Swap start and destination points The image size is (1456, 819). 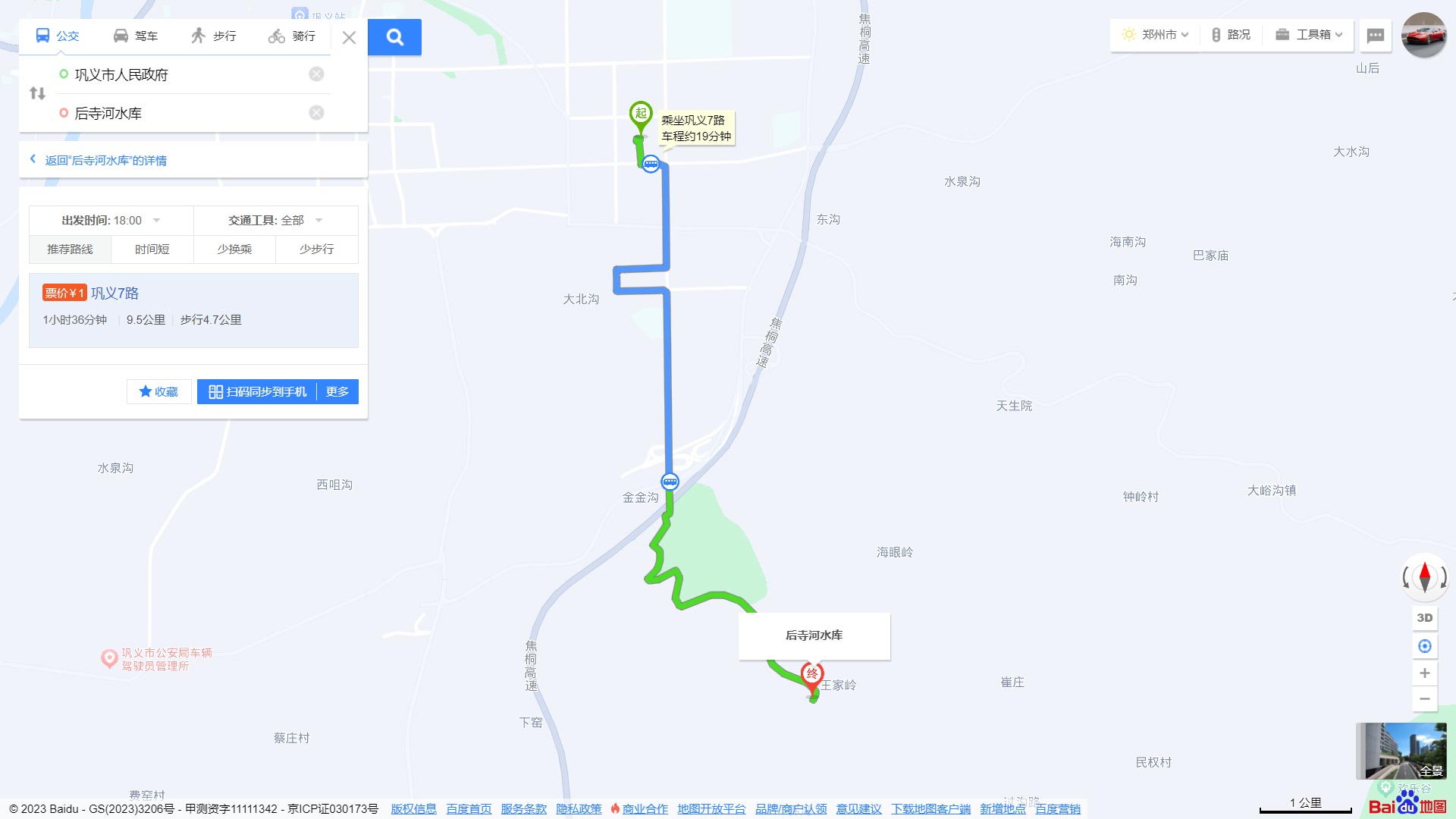(x=37, y=93)
